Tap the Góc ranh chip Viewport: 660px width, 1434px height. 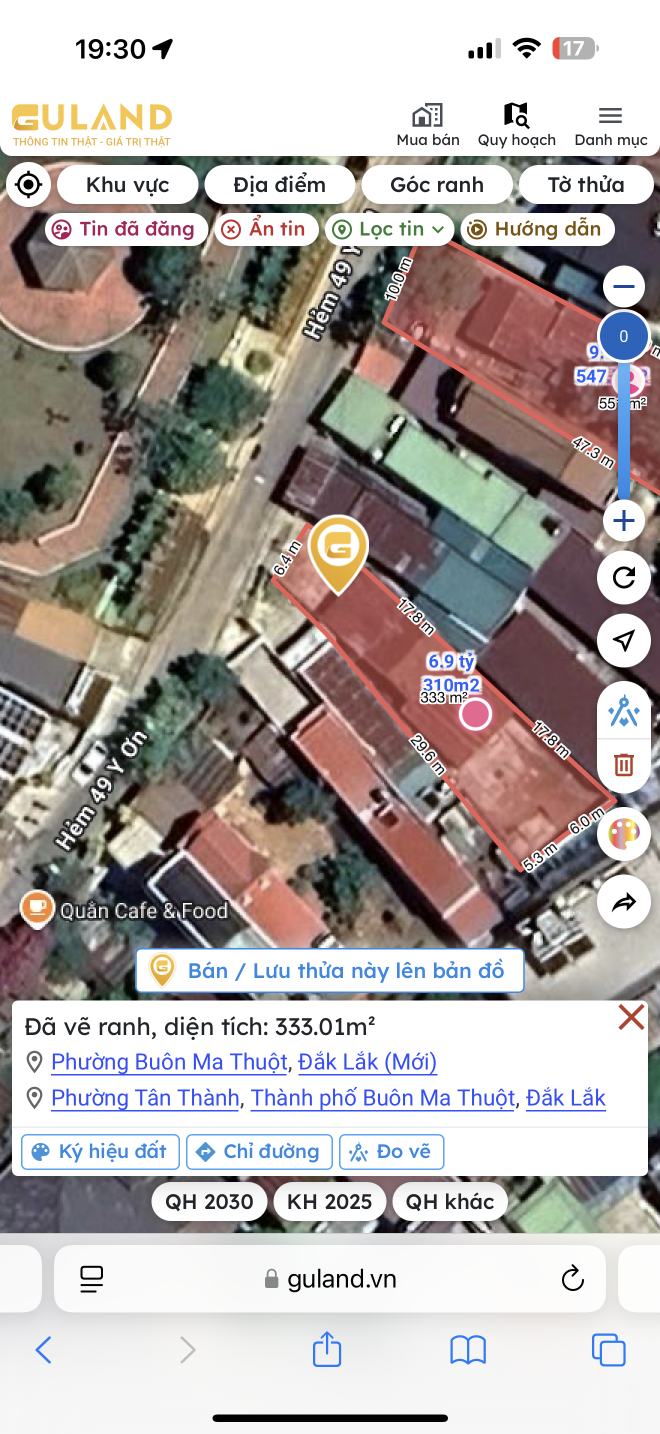pyautogui.click(x=437, y=185)
